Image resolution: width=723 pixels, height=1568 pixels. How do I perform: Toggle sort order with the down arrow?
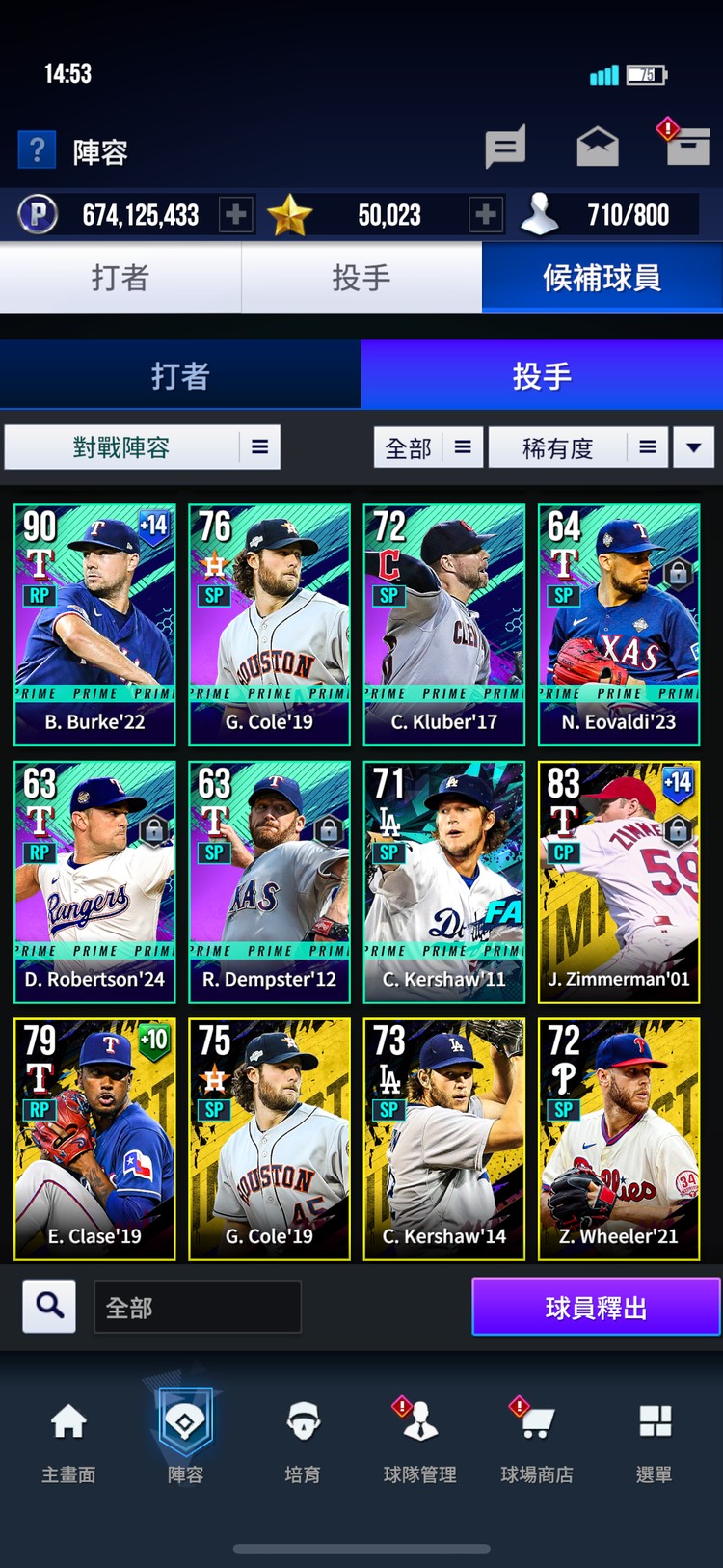(x=693, y=447)
